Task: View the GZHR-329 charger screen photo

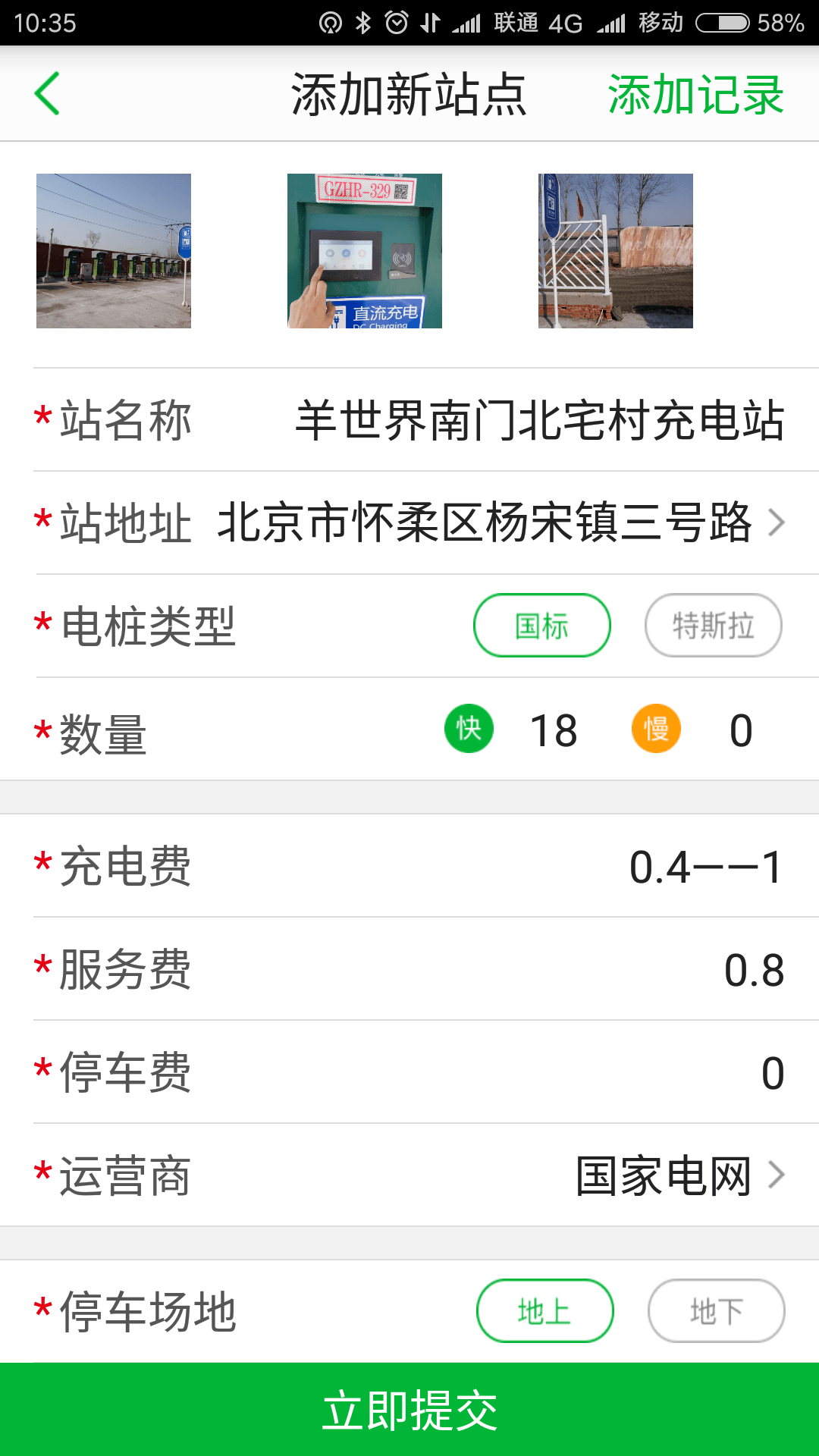Action: [365, 251]
